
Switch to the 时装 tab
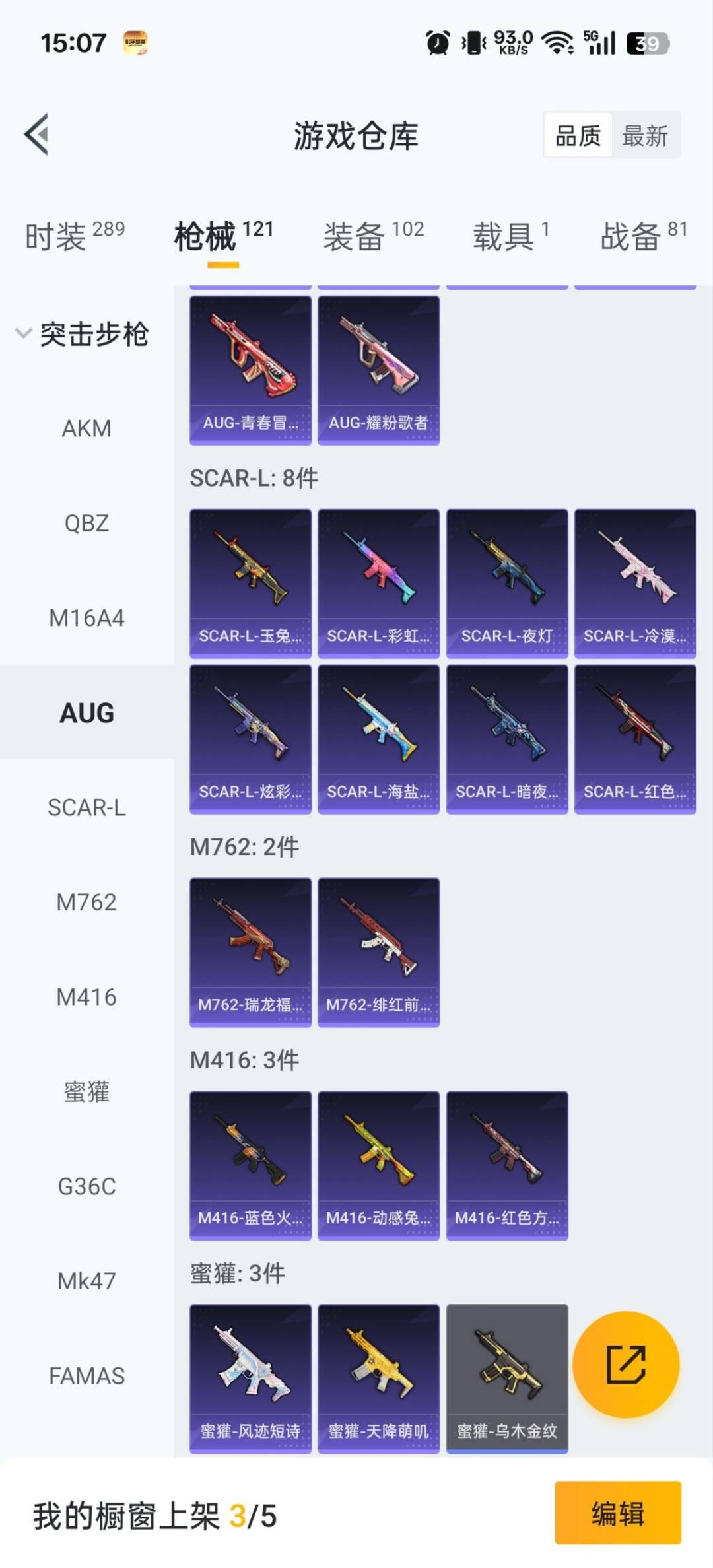pyautogui.click(x=74, y=236)
